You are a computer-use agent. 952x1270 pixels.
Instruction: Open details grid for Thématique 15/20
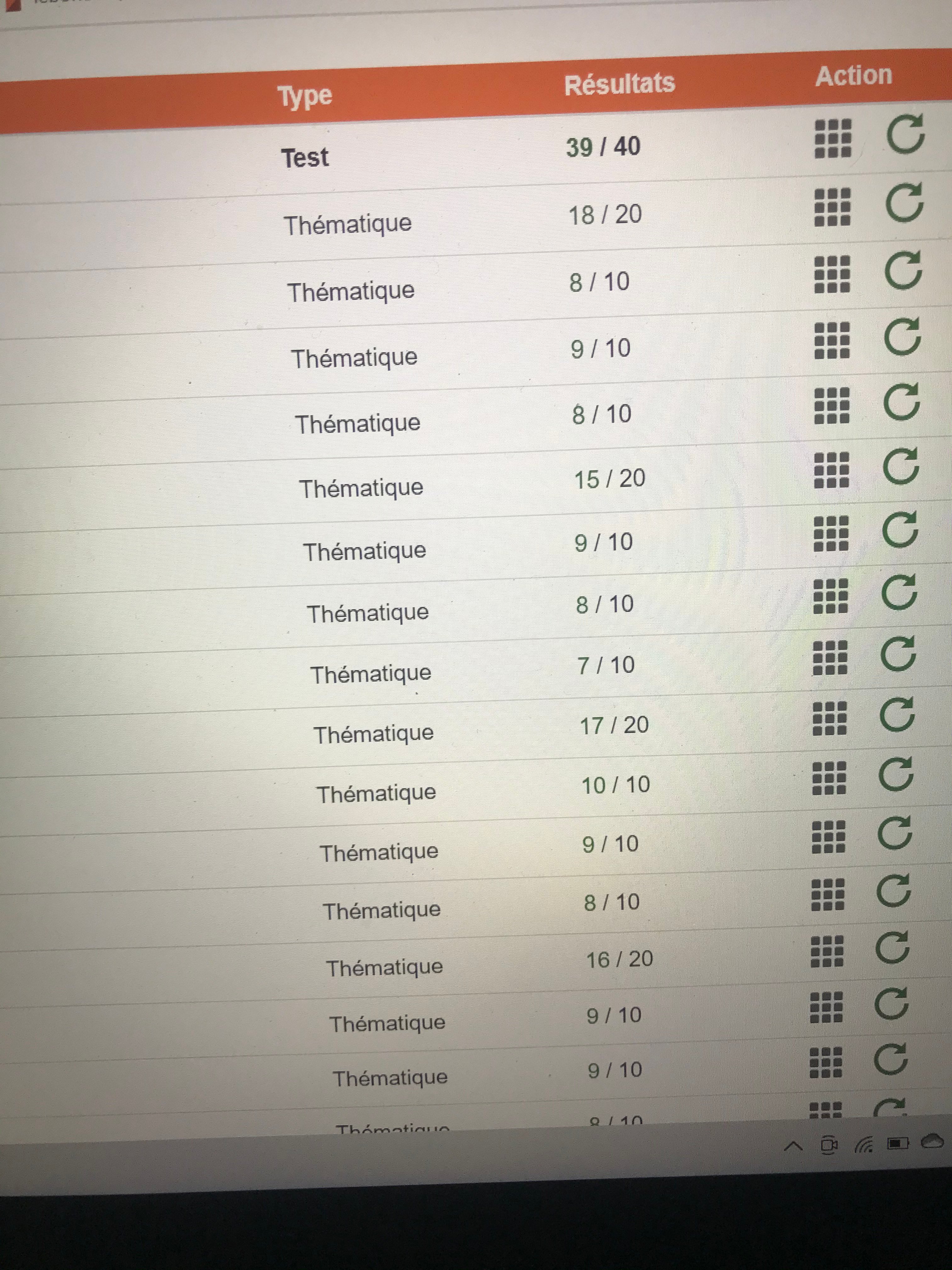click(x=831, y=470)
